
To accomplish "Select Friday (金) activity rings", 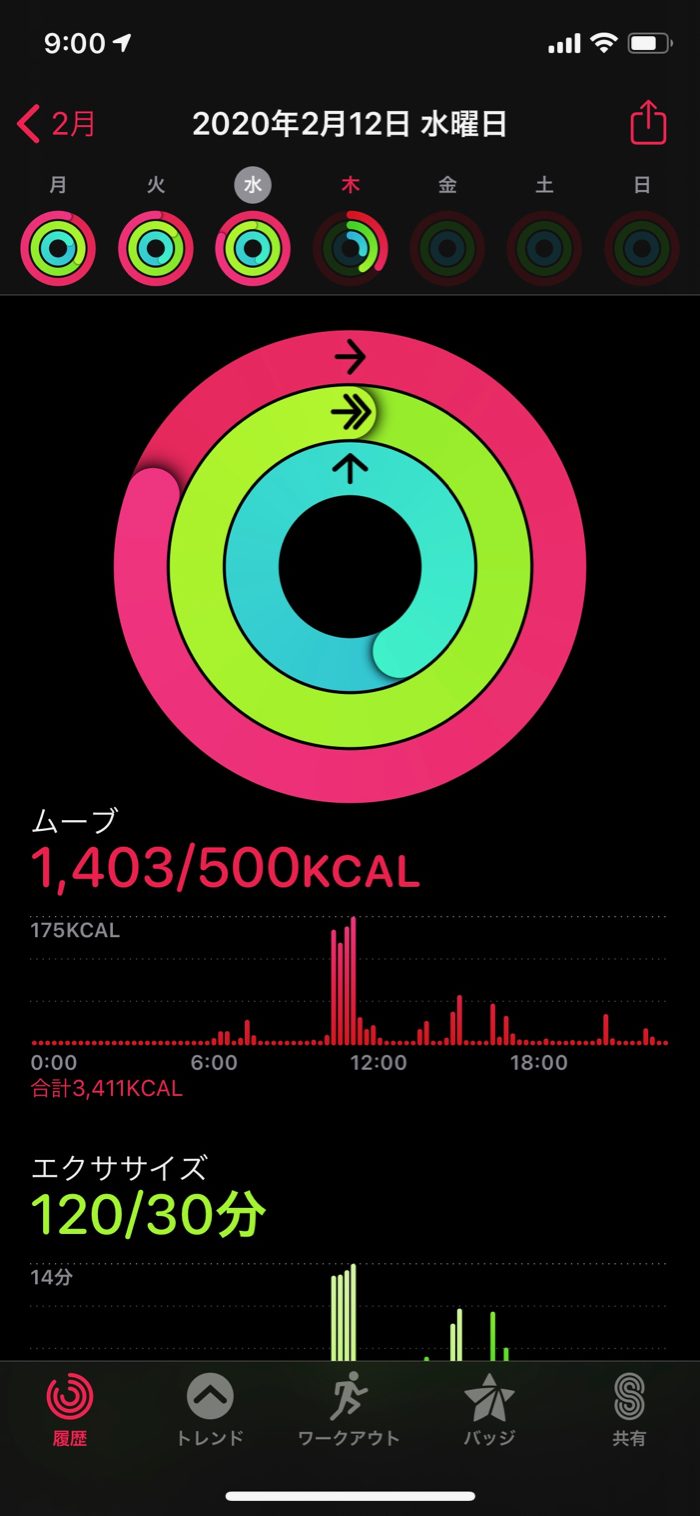I will [x=447, y=248].
